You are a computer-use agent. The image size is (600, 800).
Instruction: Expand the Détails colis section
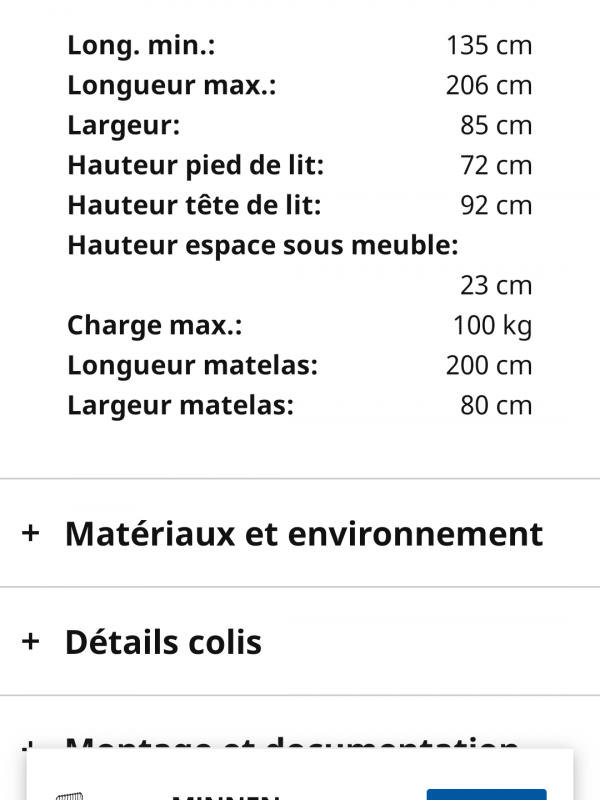point(300,642)
